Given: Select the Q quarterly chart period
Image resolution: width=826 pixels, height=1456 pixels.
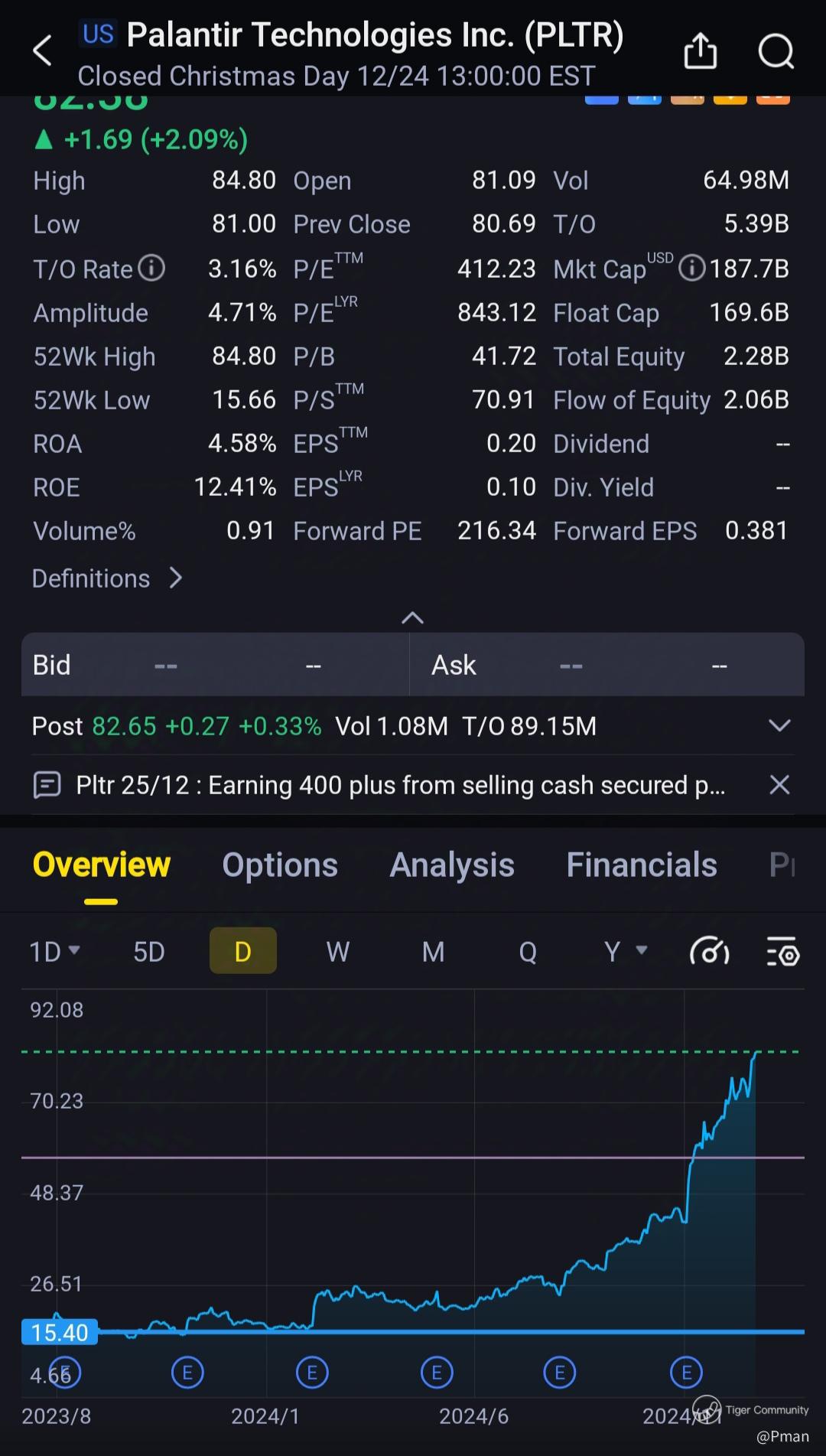Looking at the screenshot, I should [528, 952].
